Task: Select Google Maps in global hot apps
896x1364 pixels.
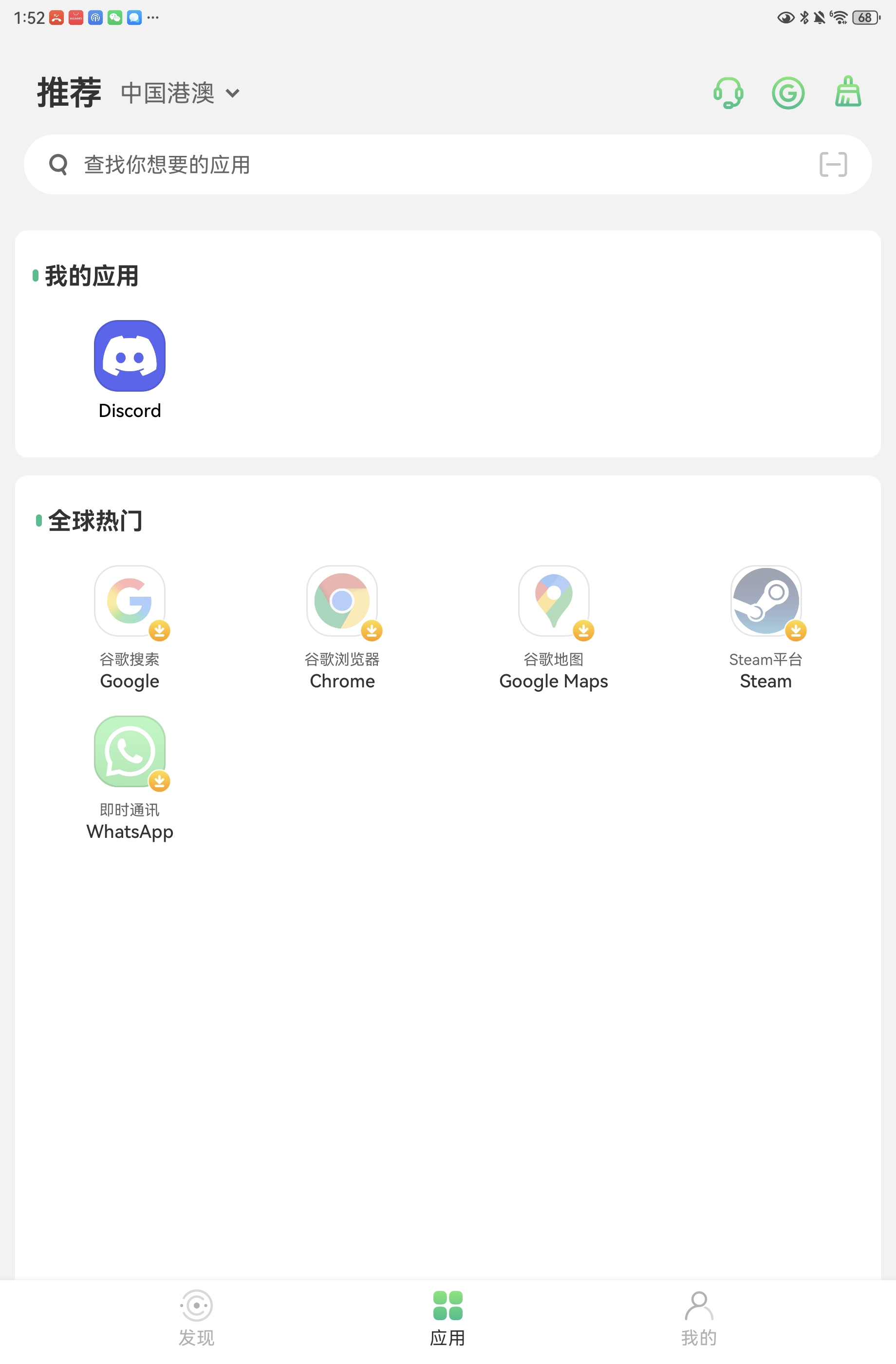Action: coord(553,601)
